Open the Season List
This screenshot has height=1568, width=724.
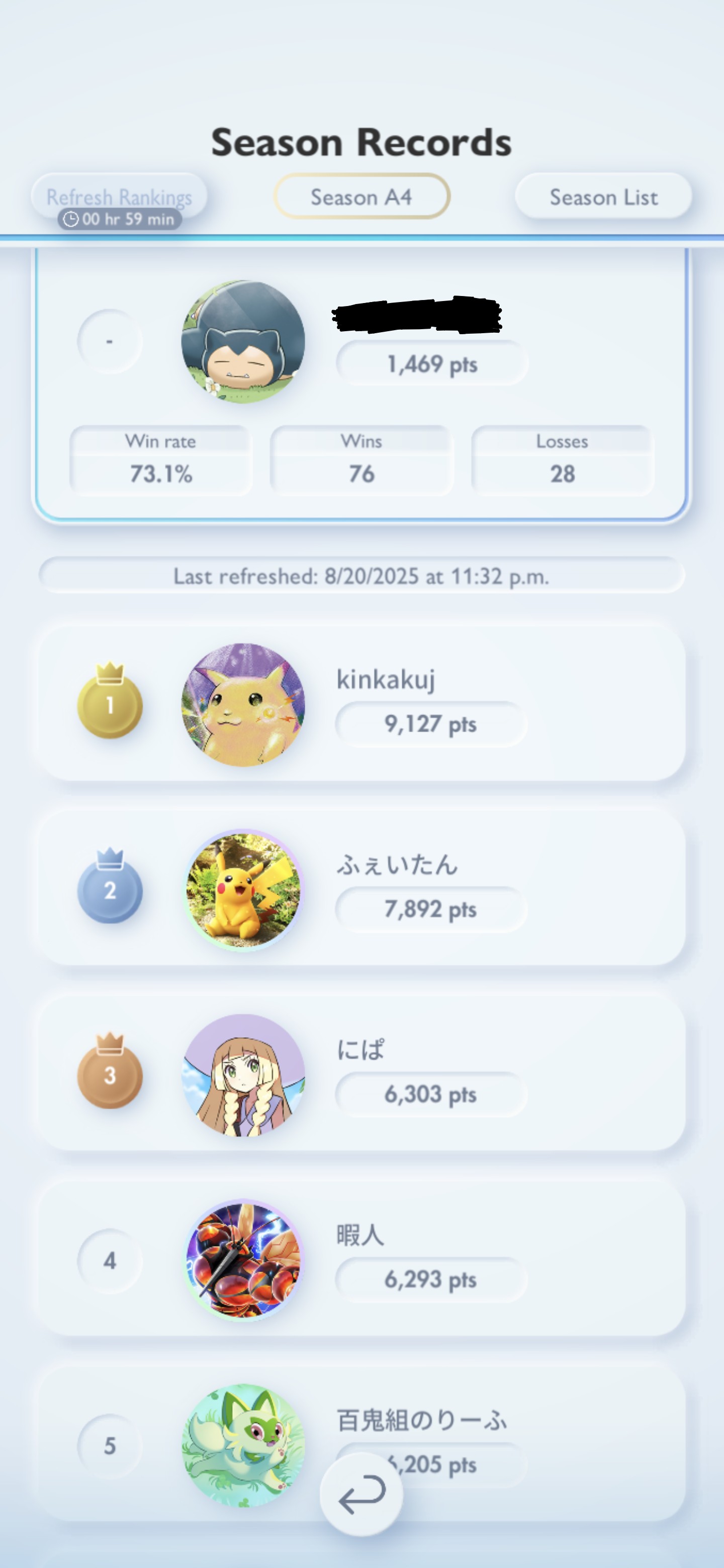pyautogui.click(x=603, y=197)
